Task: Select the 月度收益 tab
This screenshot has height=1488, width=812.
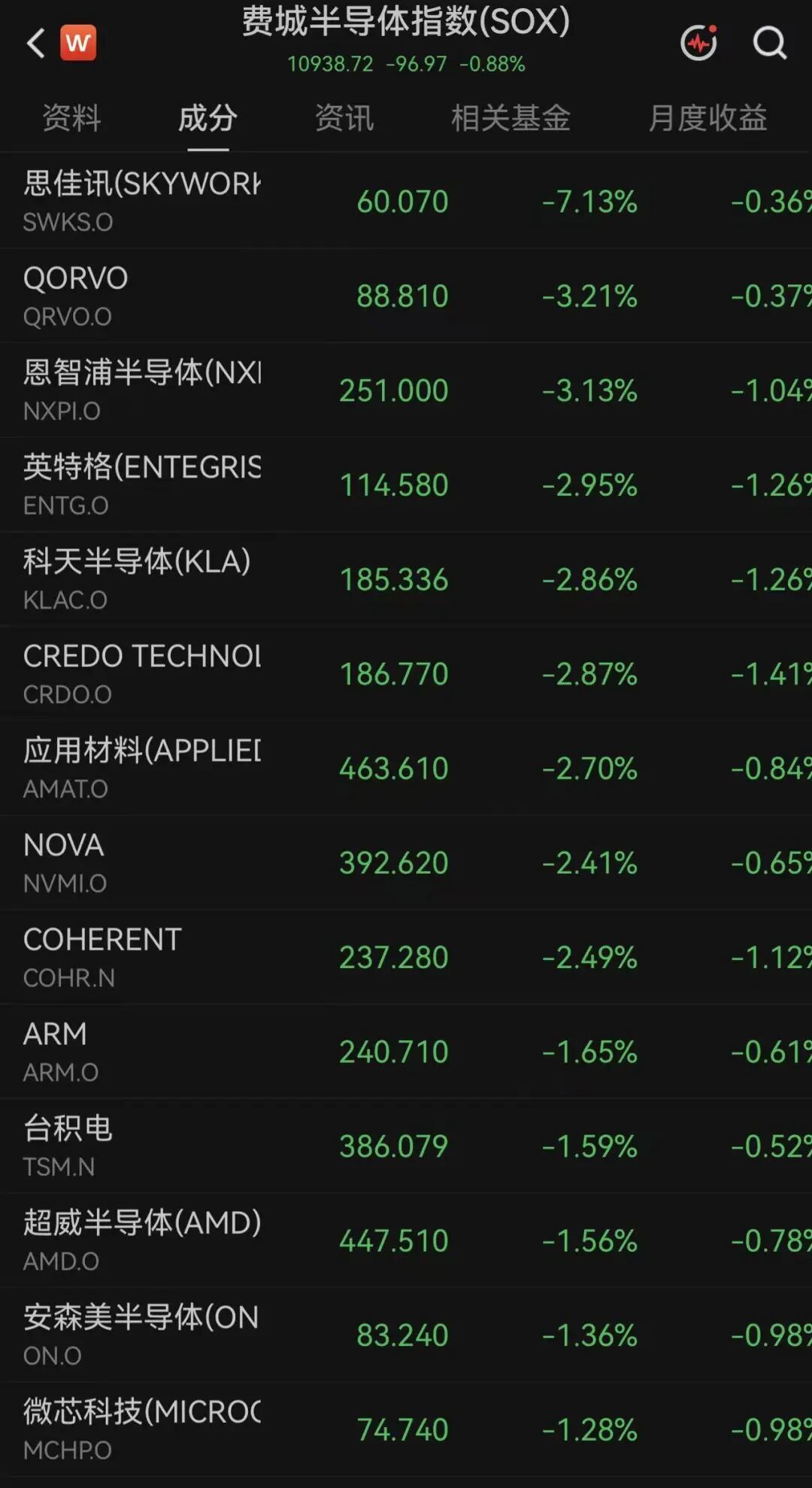Action: click(x=707, y=118)
